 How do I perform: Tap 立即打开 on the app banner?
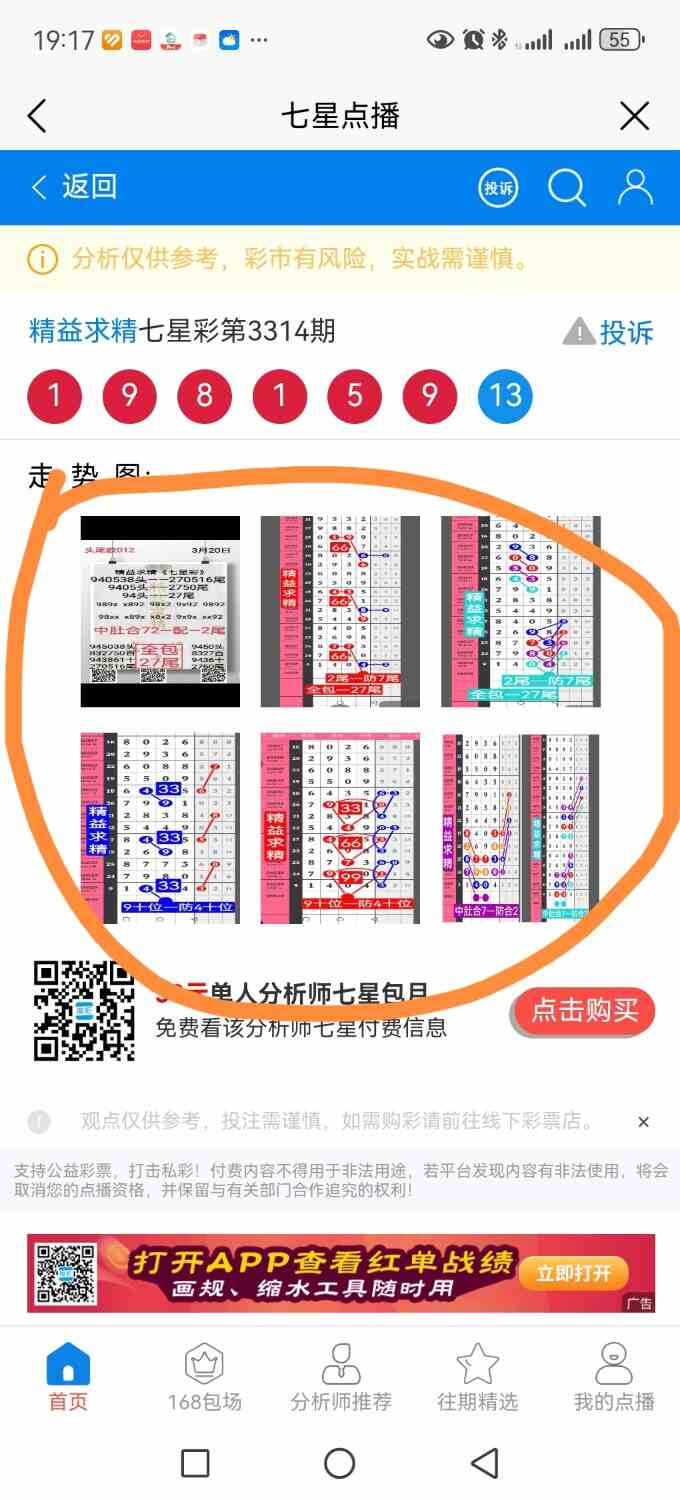pyautogui.click(x=573, y=1273)
